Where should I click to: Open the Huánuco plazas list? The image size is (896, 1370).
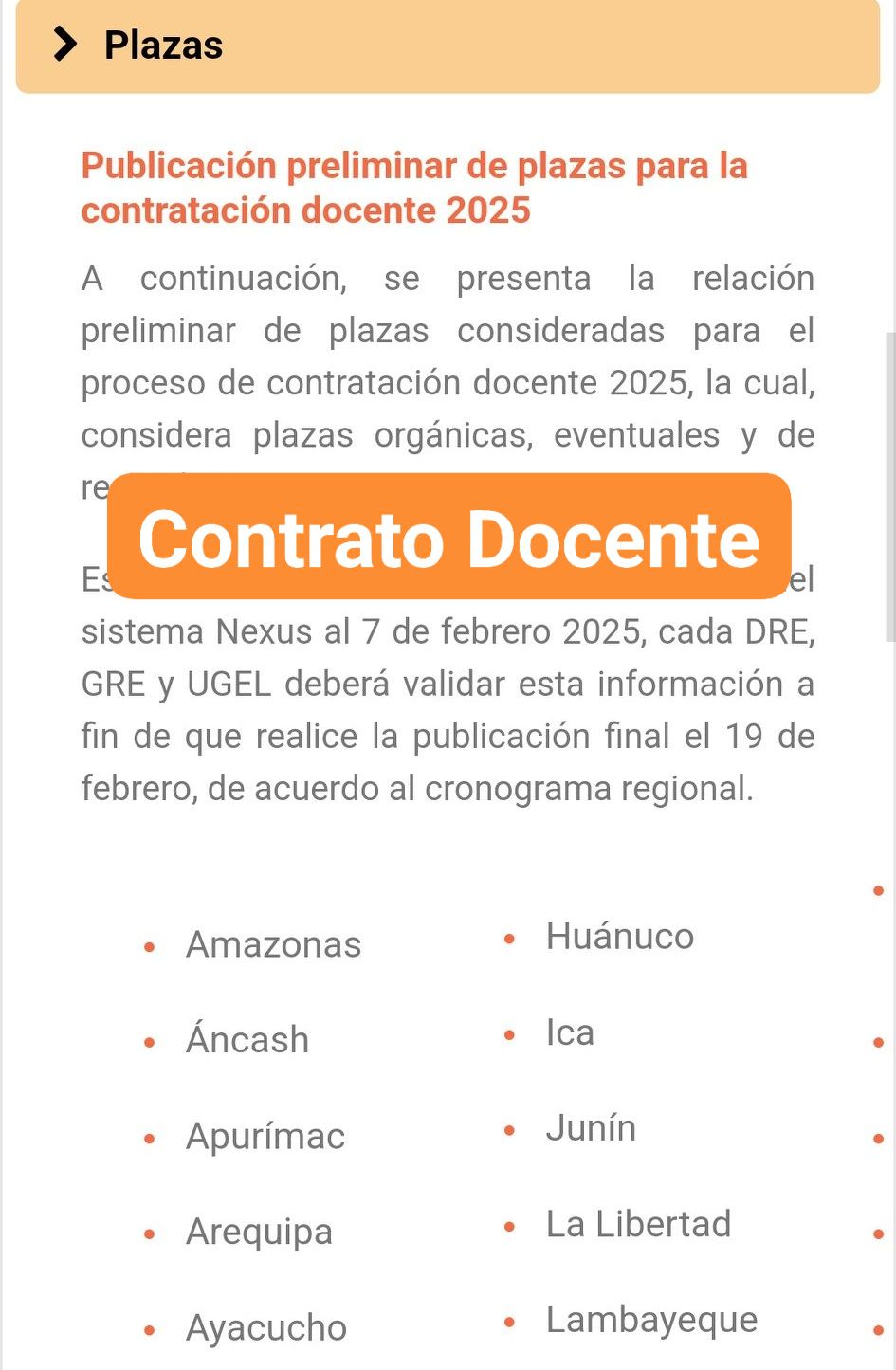(x=620, y=937)
